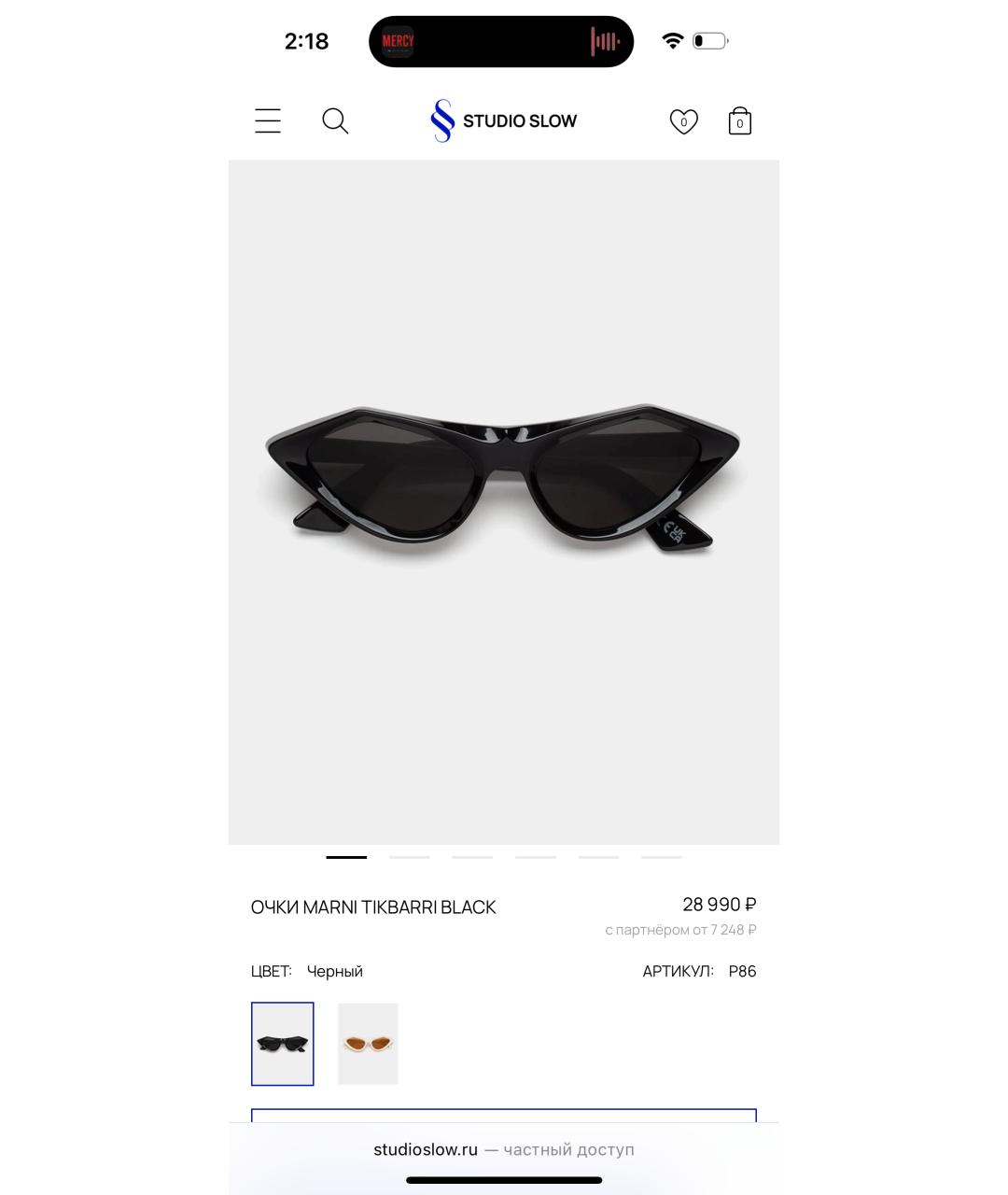Tap the studioslow.ru address bar
Viewport: 1008px width, 1195px height.
pos(504,1149)
